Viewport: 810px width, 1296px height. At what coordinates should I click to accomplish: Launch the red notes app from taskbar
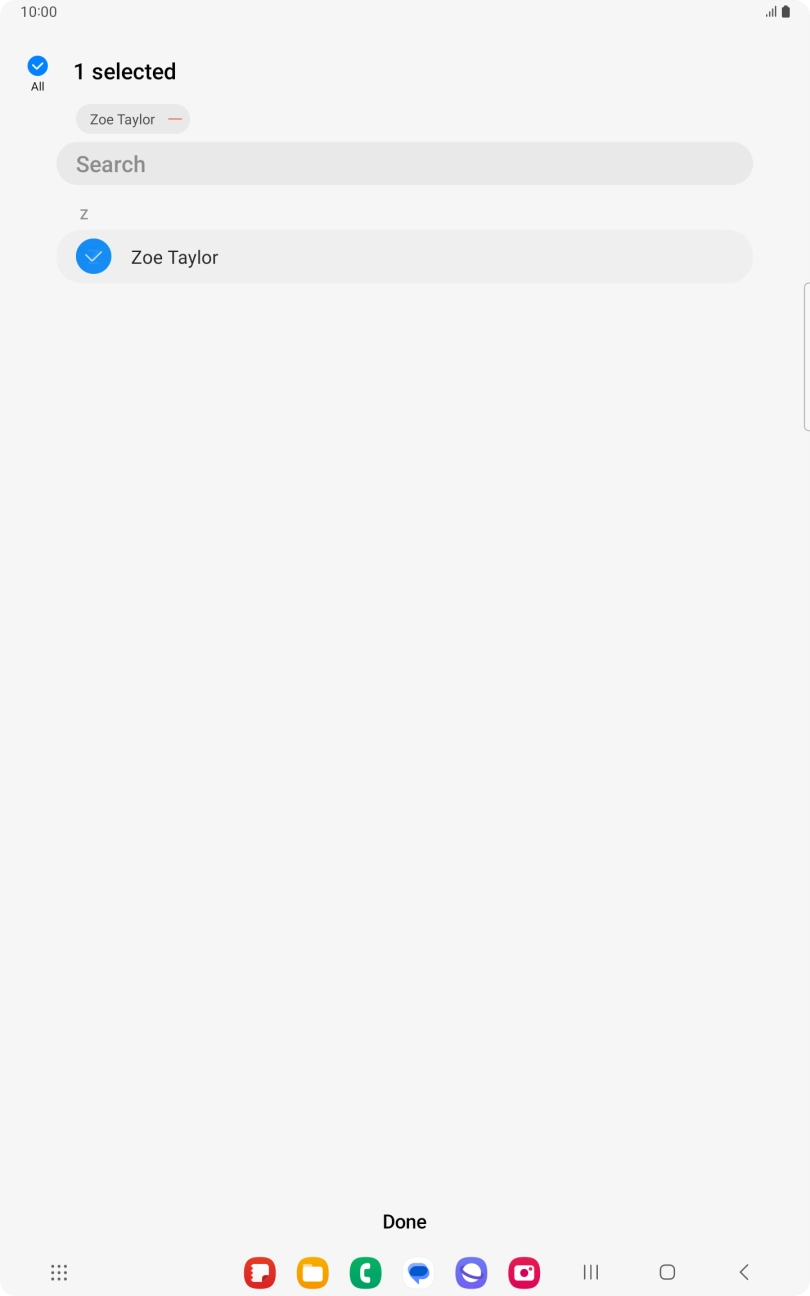pyautogui.click(x=260, y=1272)
